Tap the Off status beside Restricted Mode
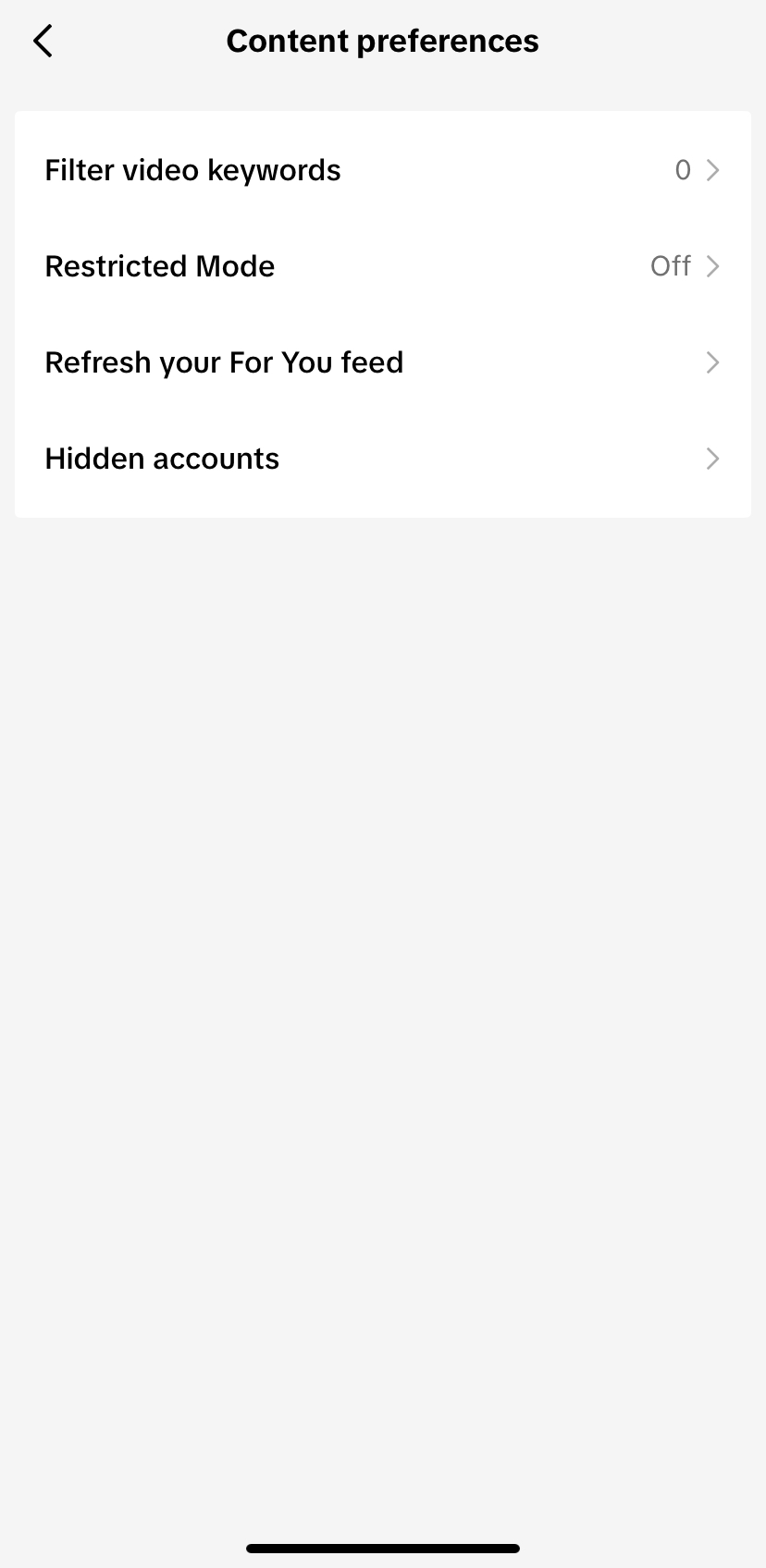The height and width of the screenshot is (1568, 766). pos(669,266)
